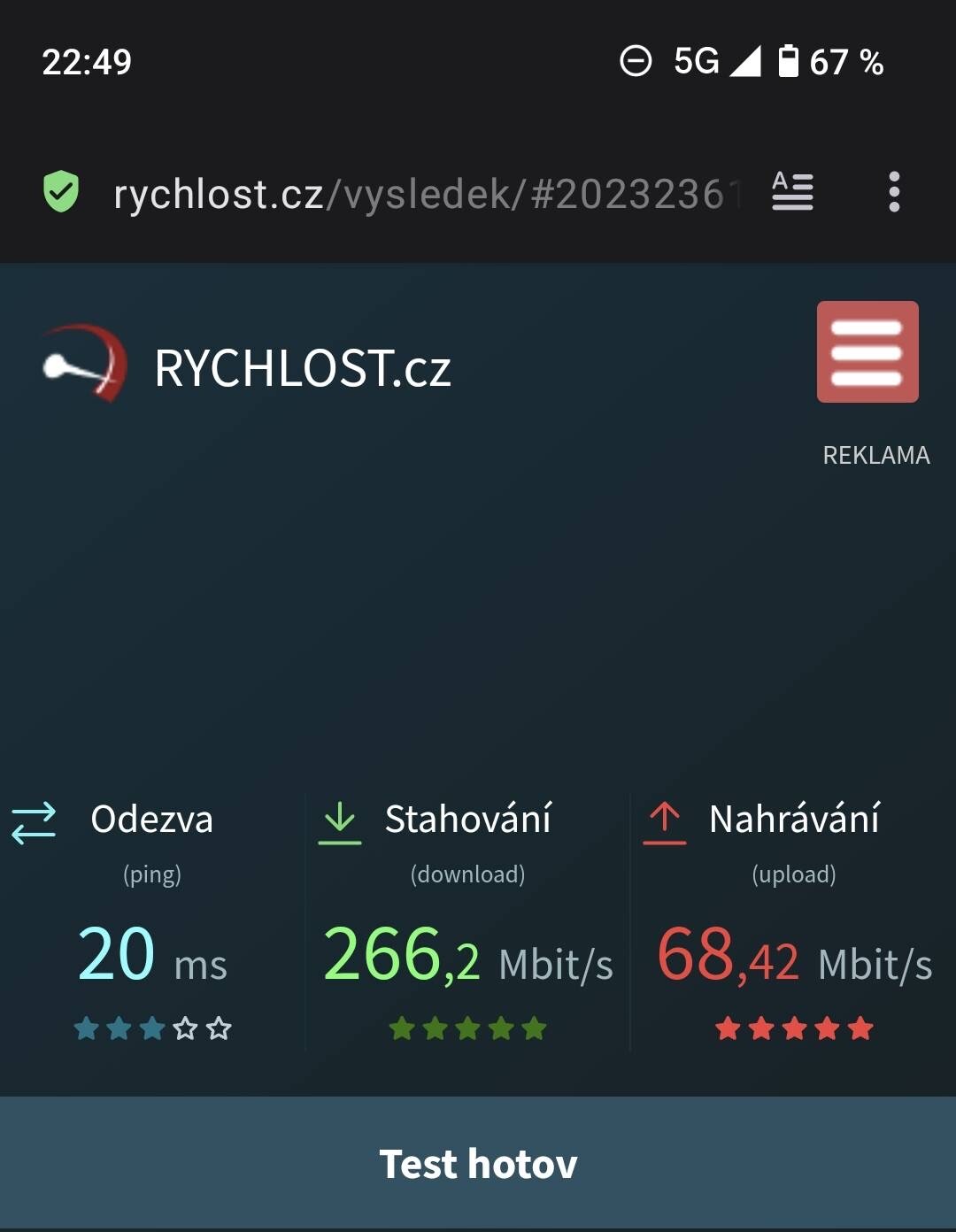Image resolution: width=956 pixels, height=1232 pixels.
Task: View site security shield info
Action: 61,192
